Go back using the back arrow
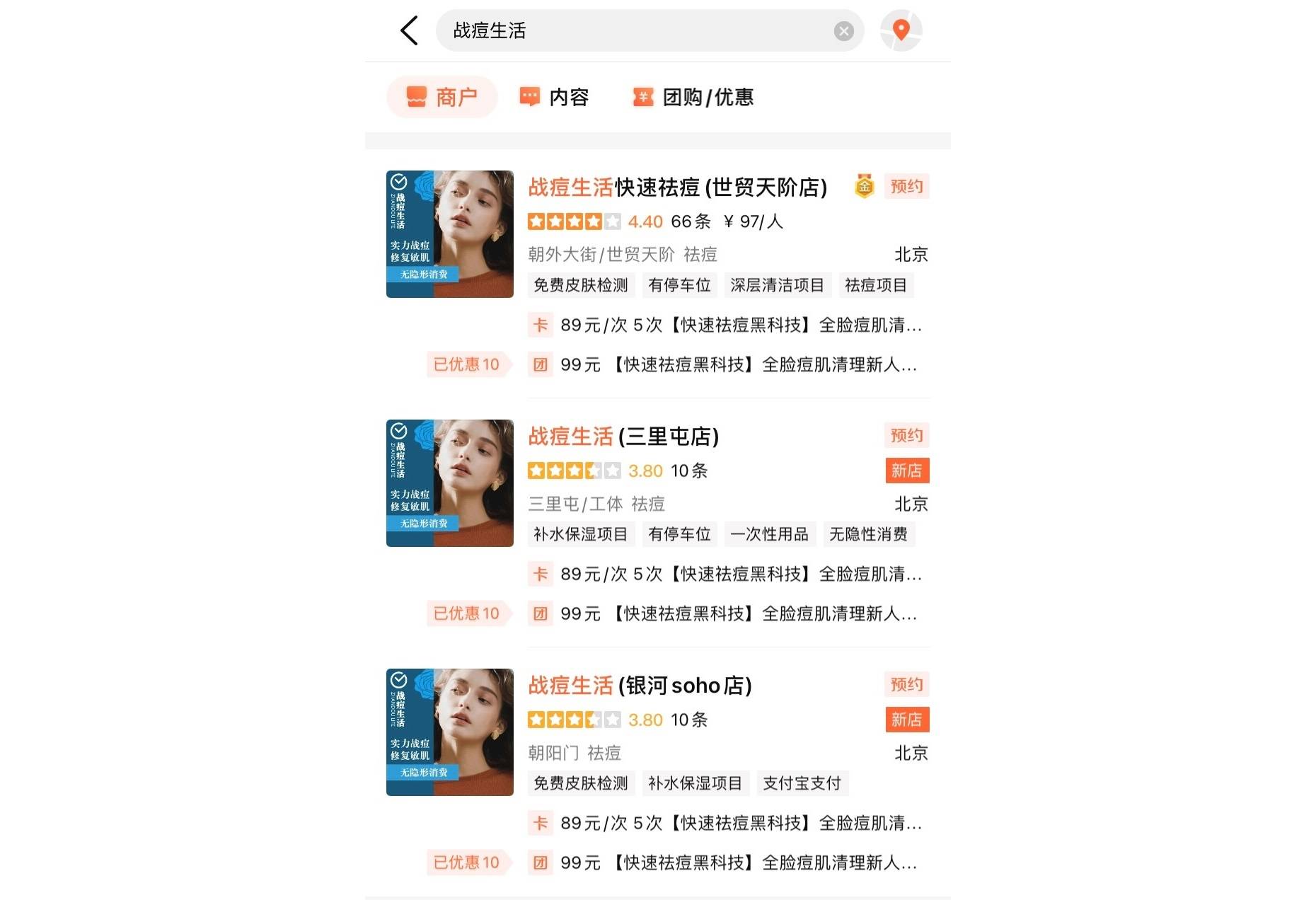Image resolution: width=1316 pixels, height=900 pixels. (x=410, y=30)
